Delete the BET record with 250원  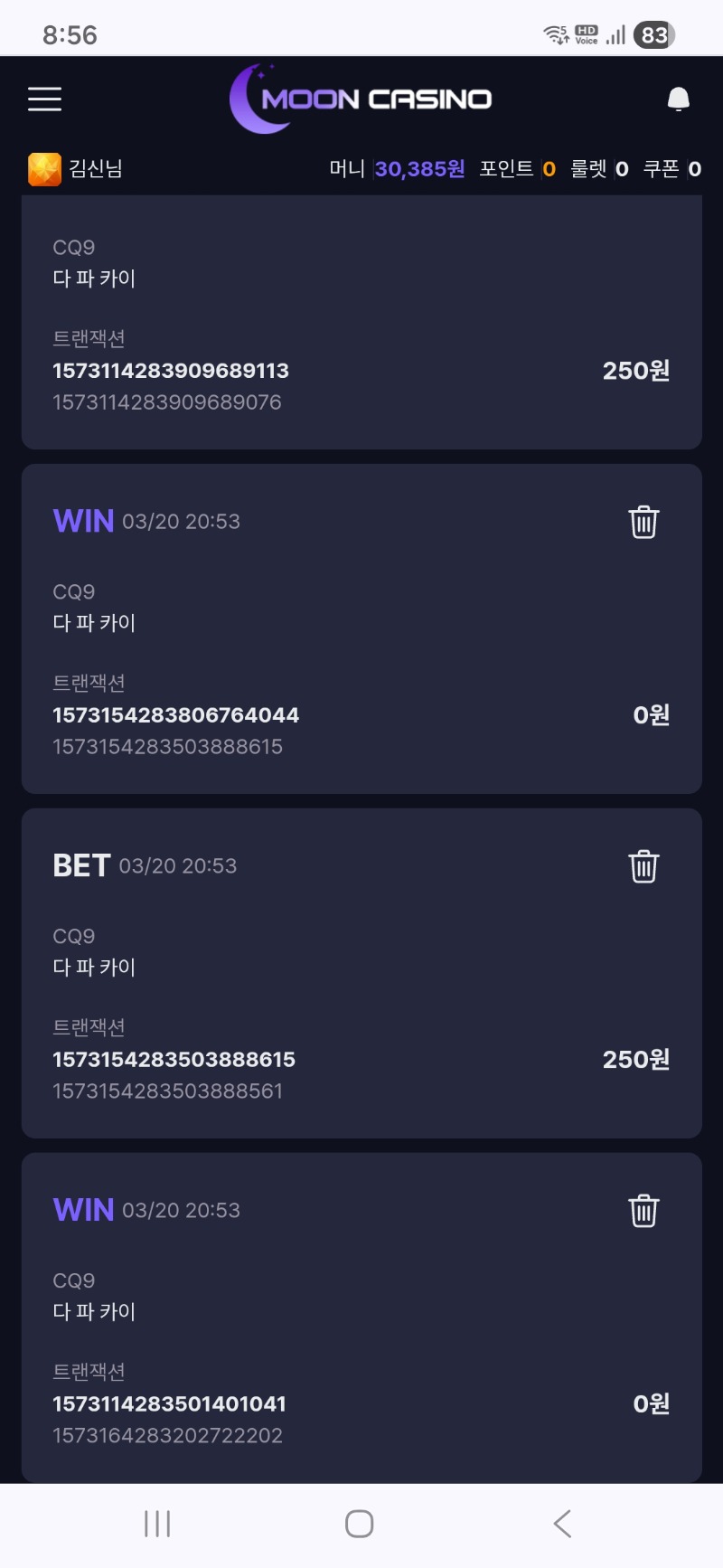coord(643,865)
